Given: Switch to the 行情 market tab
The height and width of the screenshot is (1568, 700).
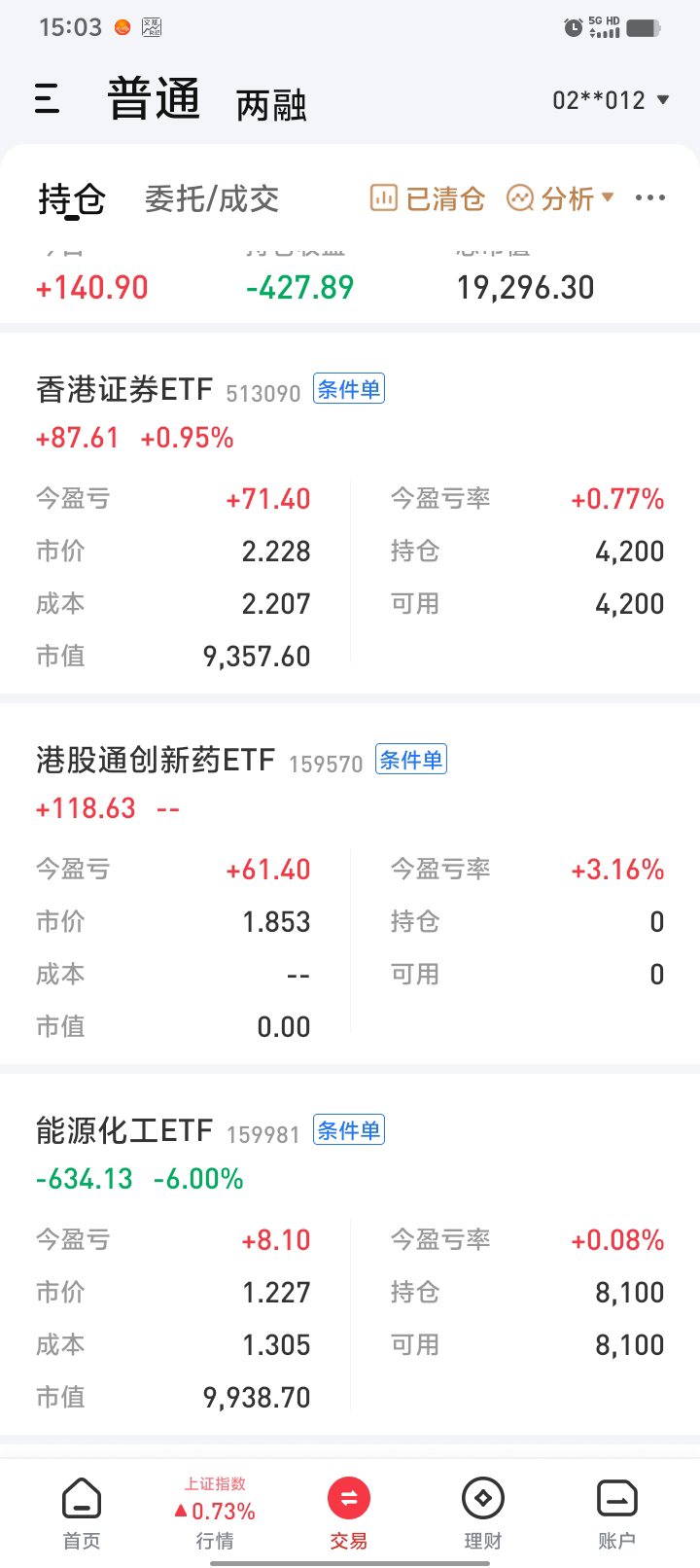Looking at the screenshot, I should tap(215, 1513).
